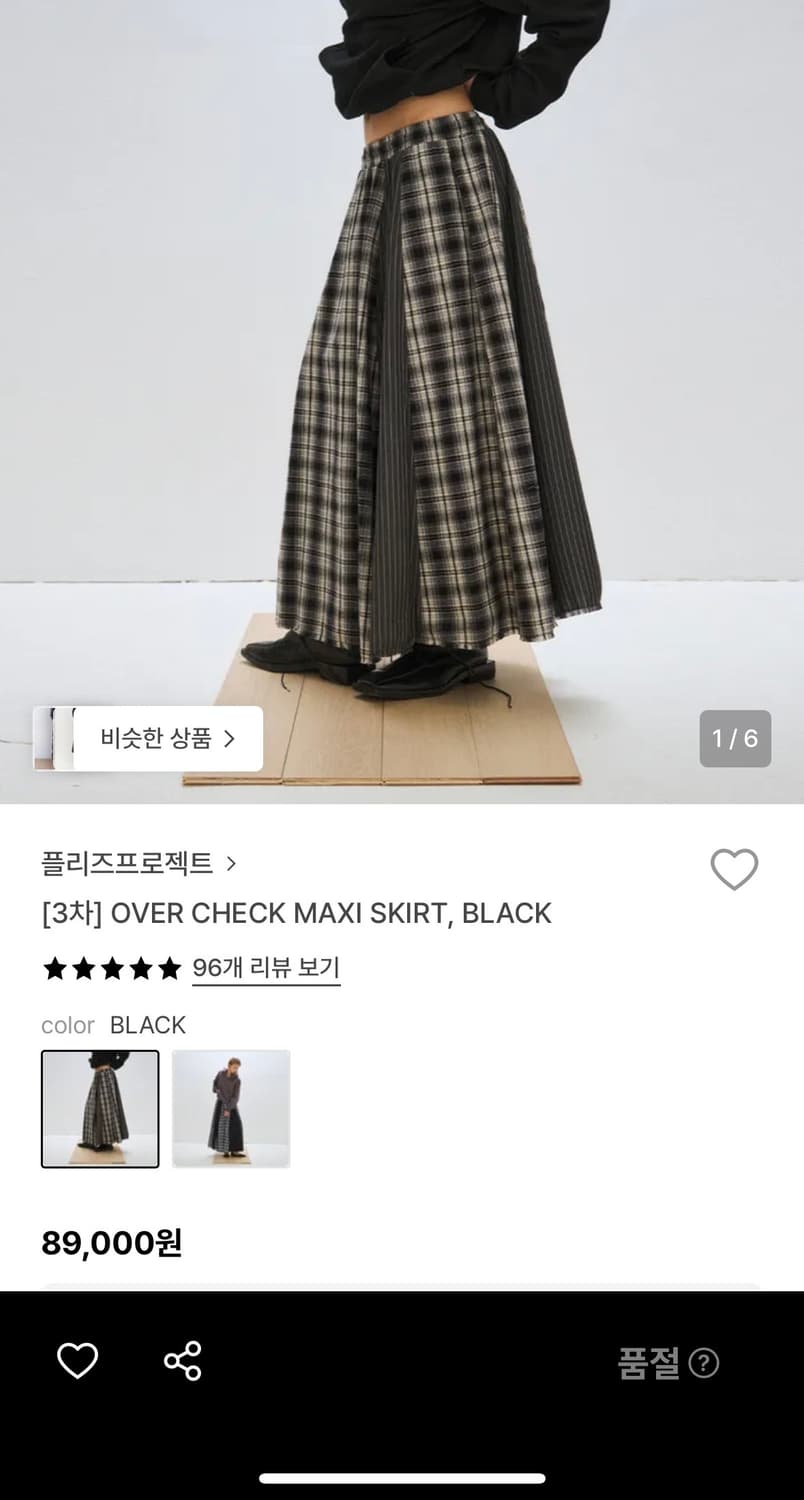Image resolution: width=804 pixels, height=1500 pixels.
Task: Tap the share icon in the bottom bar
Action: point(180,1360)
